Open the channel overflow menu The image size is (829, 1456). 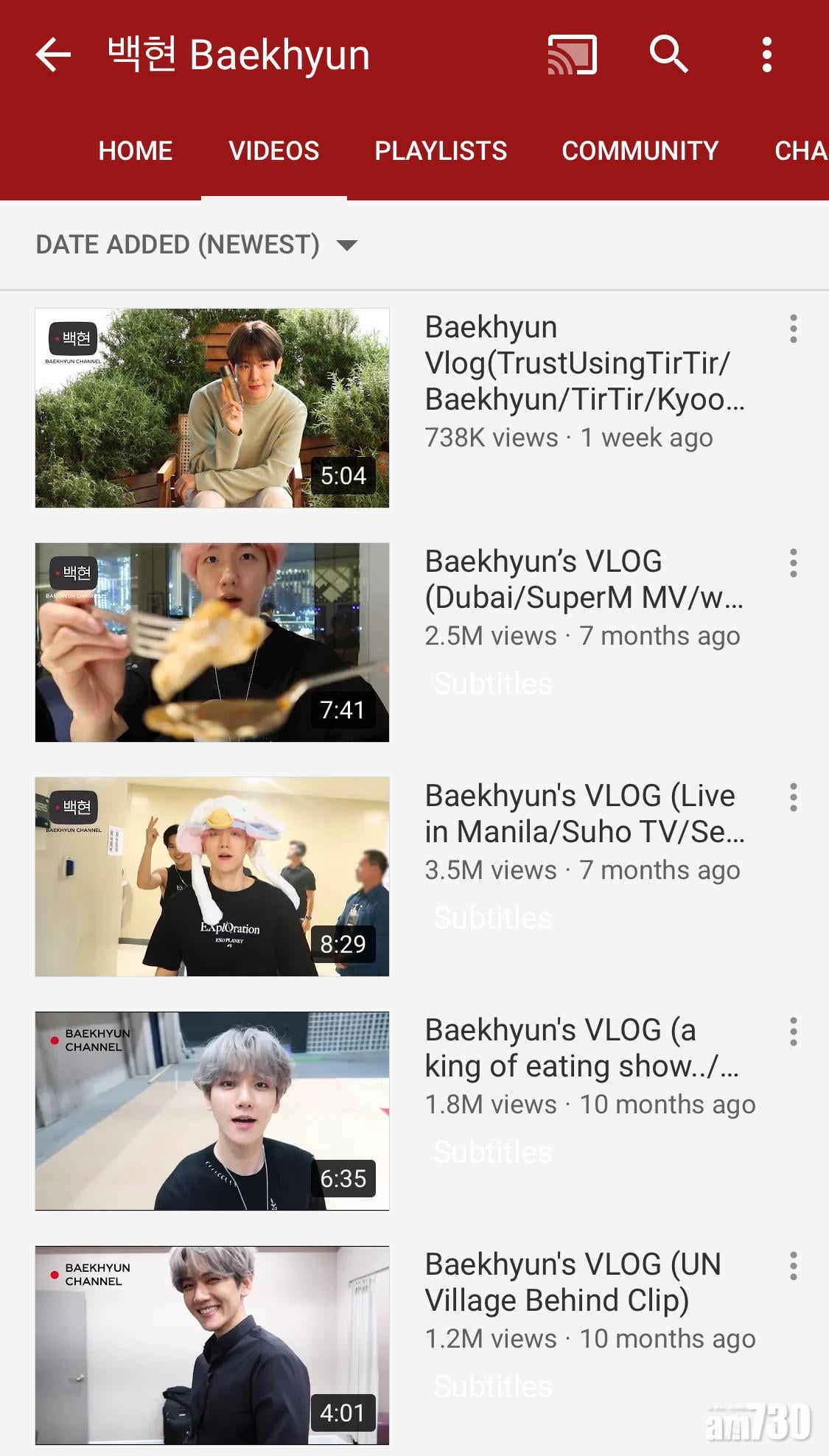coord(766,55)
